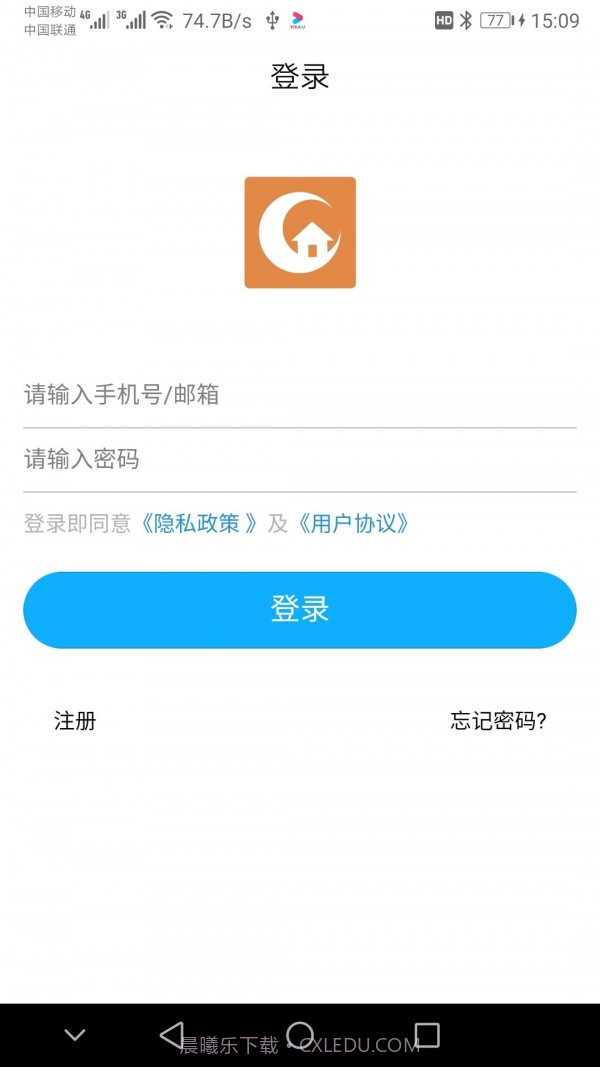Tap the phone number/email input field
Viewport: 600px width, 1067px height.
(x=300, y=395)
